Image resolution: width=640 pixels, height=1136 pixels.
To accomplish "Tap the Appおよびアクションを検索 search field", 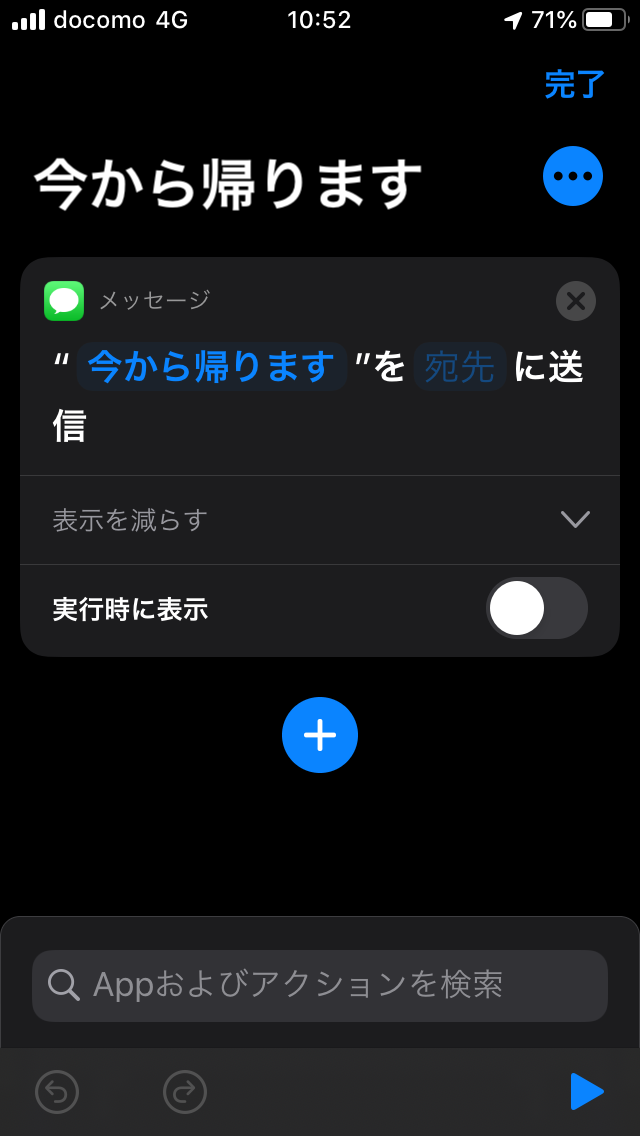I will pyautogui.click(x=320, y=985).
